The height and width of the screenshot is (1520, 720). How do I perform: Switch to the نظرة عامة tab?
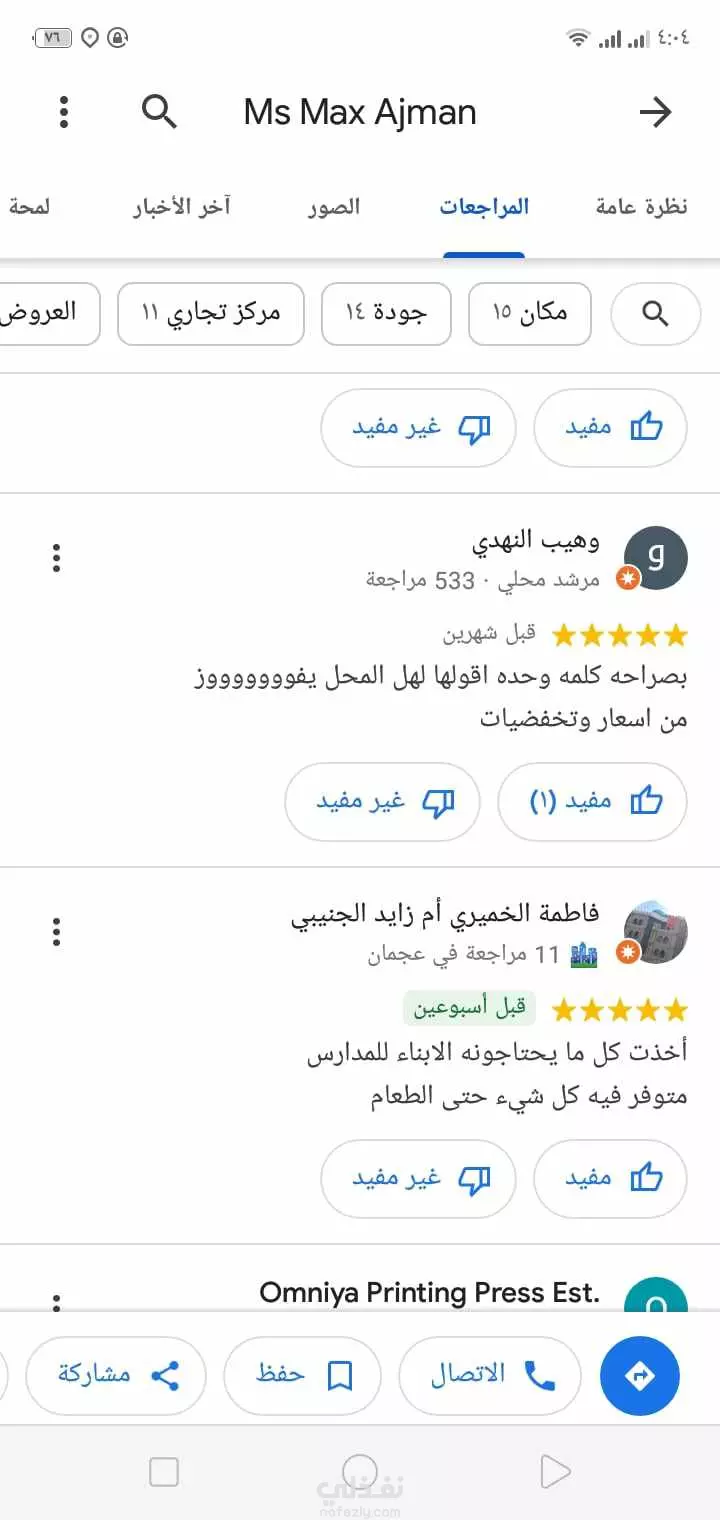(x=642, y=207)
